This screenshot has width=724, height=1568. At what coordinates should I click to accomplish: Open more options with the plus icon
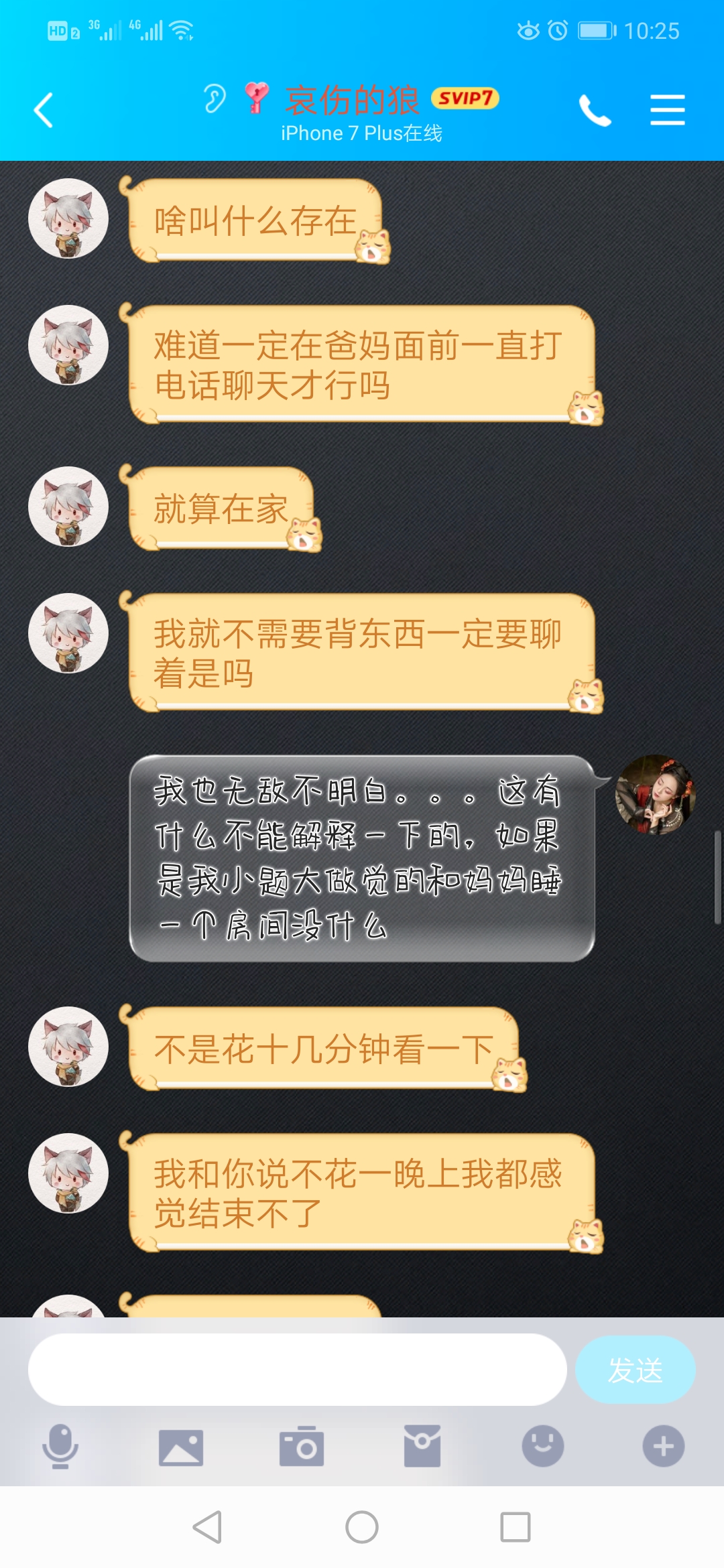[x=664, y=1446]
